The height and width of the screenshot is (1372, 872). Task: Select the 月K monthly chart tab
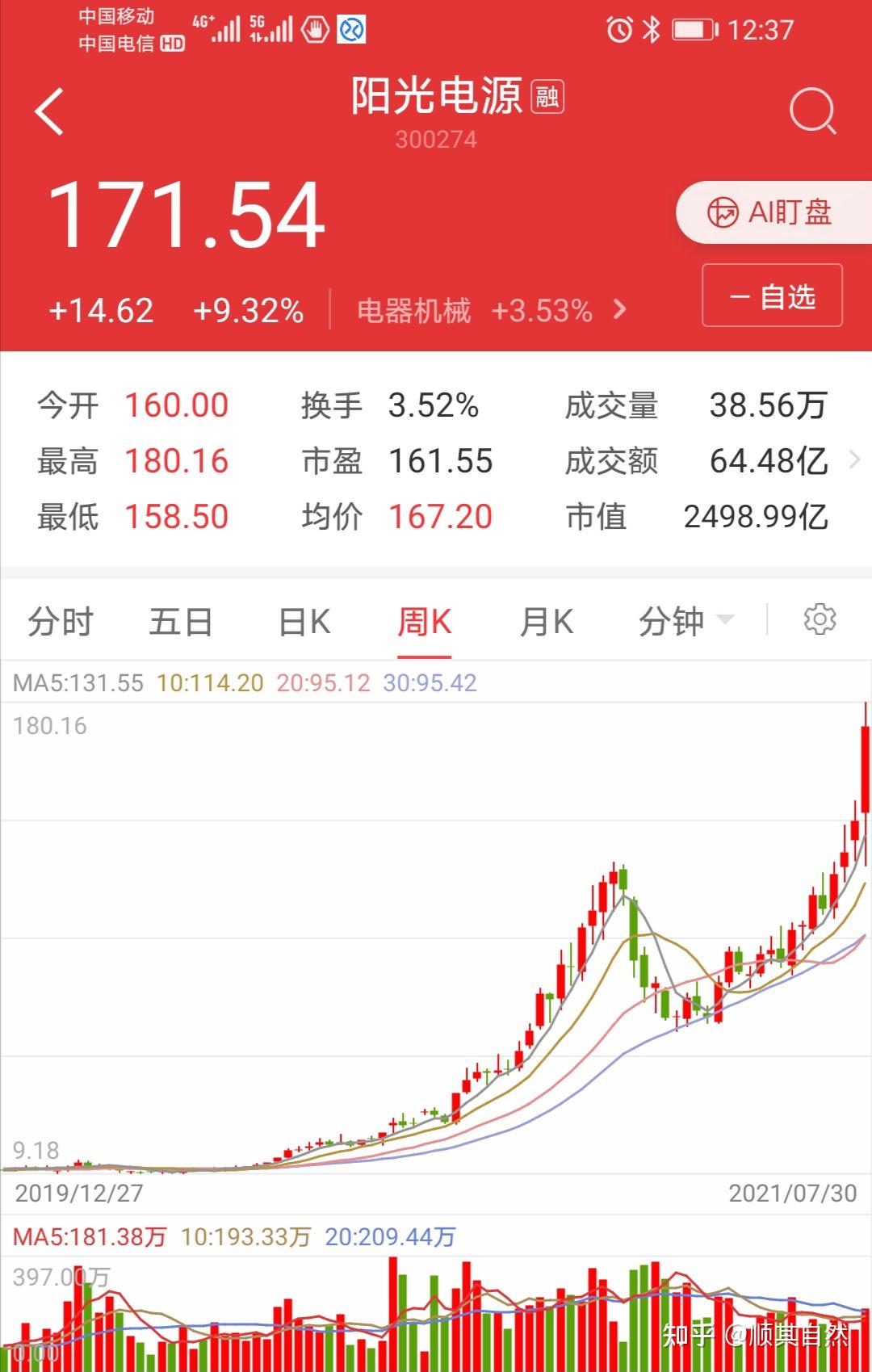pos(546,622)
